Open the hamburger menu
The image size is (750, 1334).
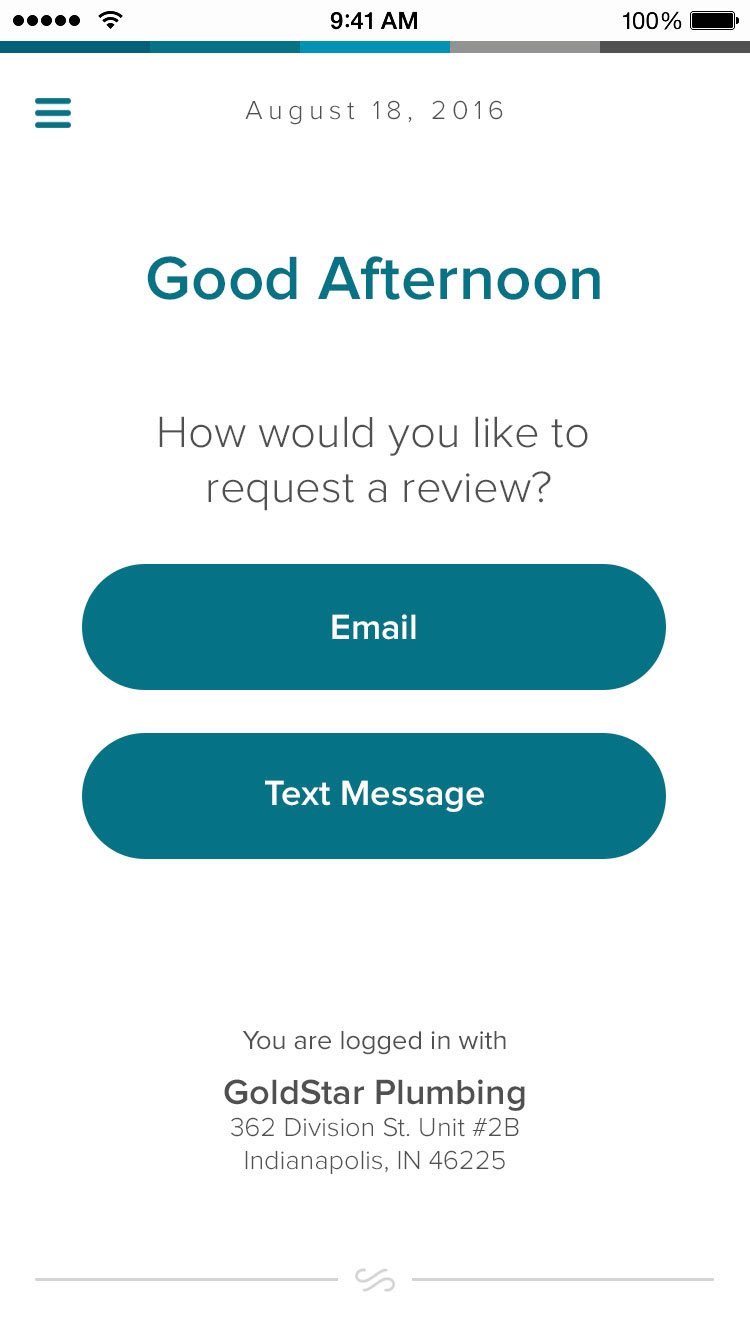[53, 112]
